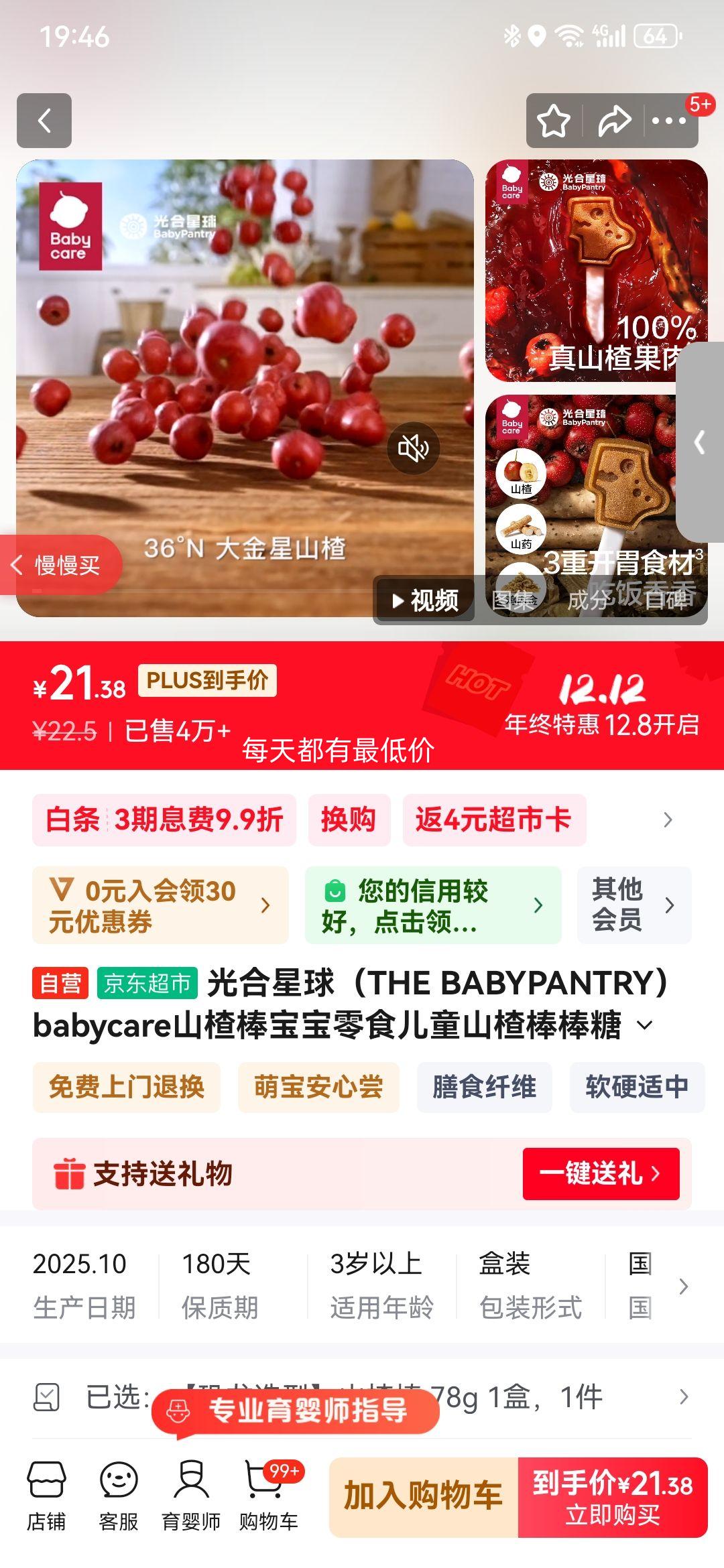
Task: Navigate back with the back arrow
Action: tap(45, 121)
